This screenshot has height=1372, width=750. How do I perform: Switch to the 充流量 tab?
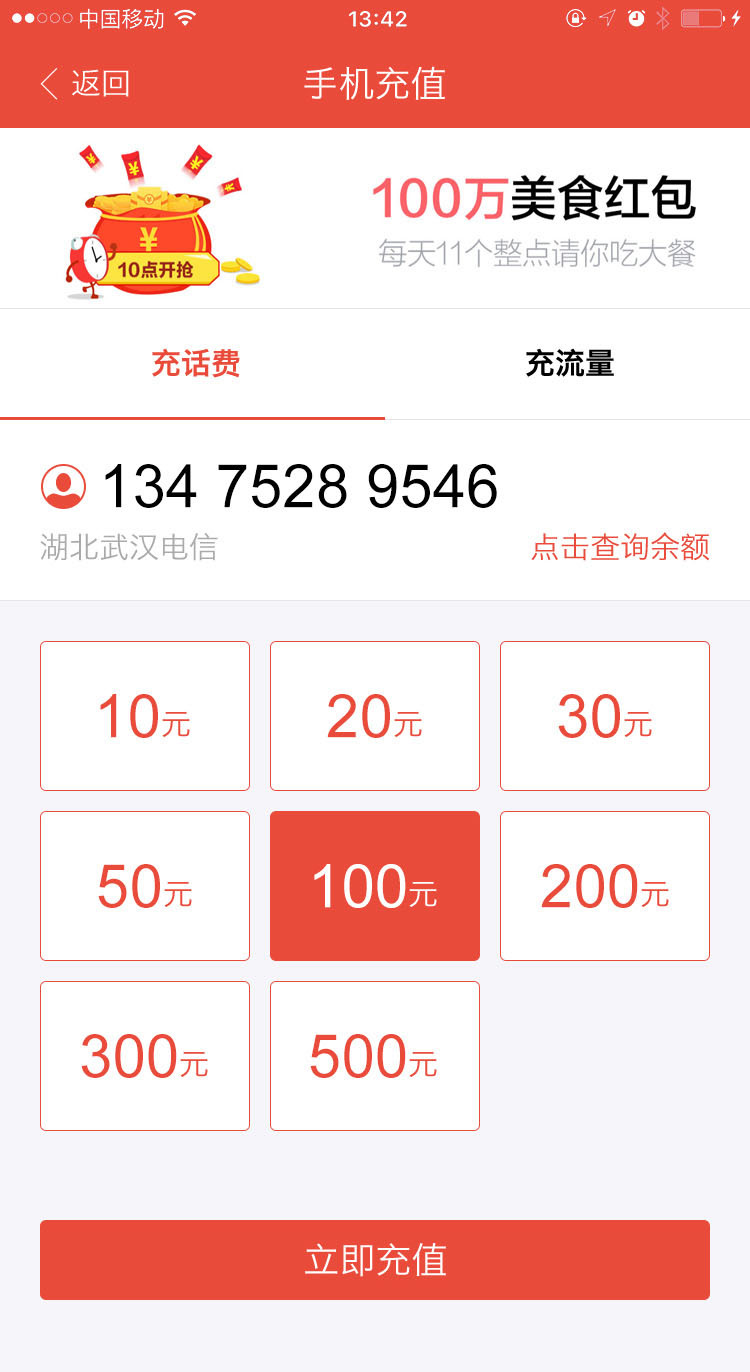[x=569, y=364]
